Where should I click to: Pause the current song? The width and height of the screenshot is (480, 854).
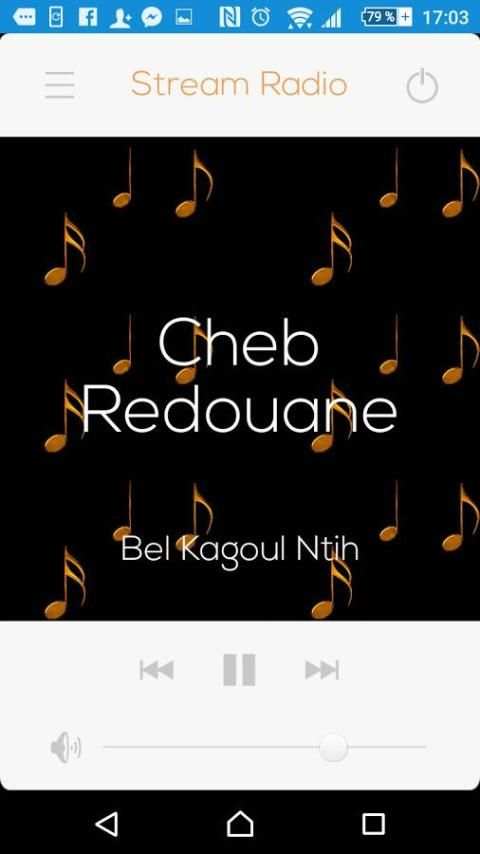tap(239, 669)
